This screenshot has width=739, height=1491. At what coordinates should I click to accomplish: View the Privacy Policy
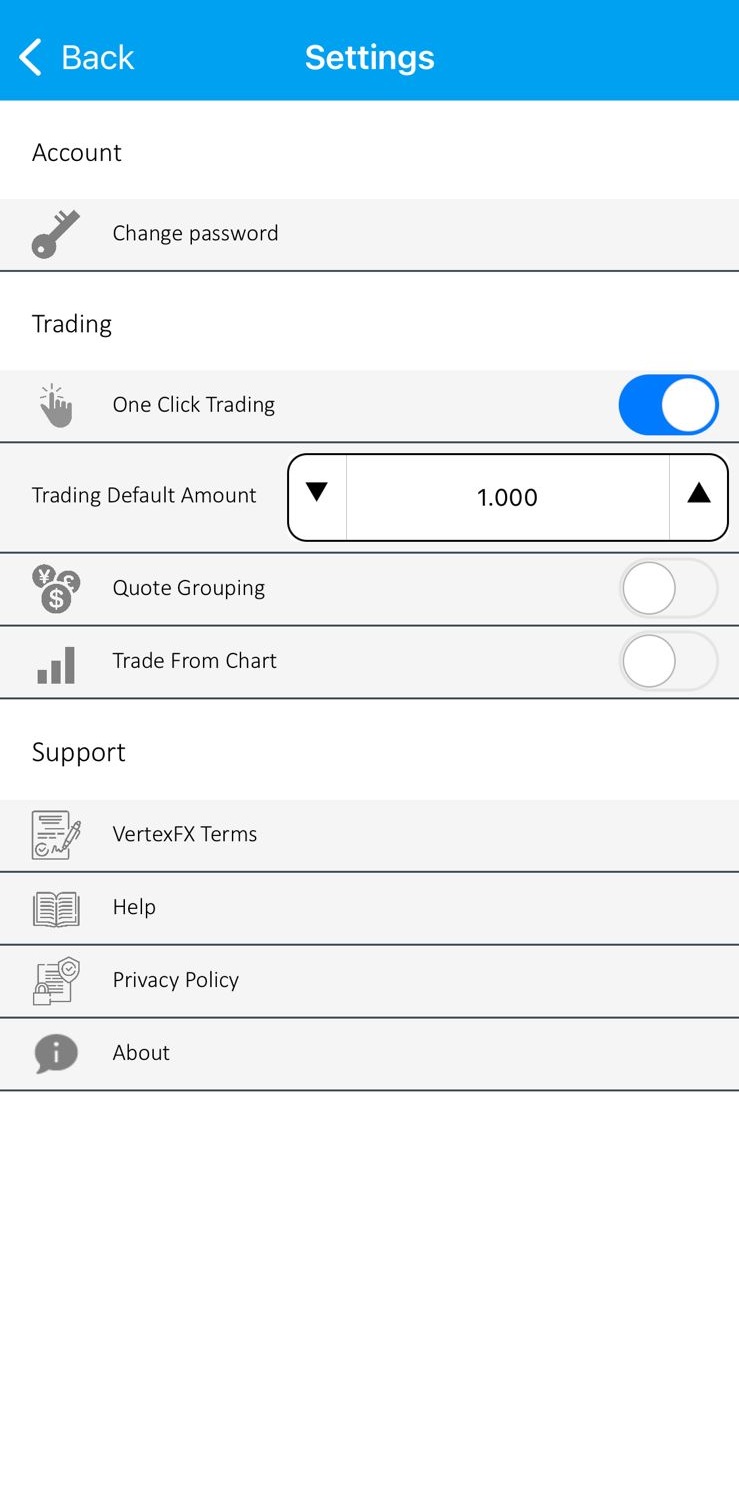click(x=369, y=981)
